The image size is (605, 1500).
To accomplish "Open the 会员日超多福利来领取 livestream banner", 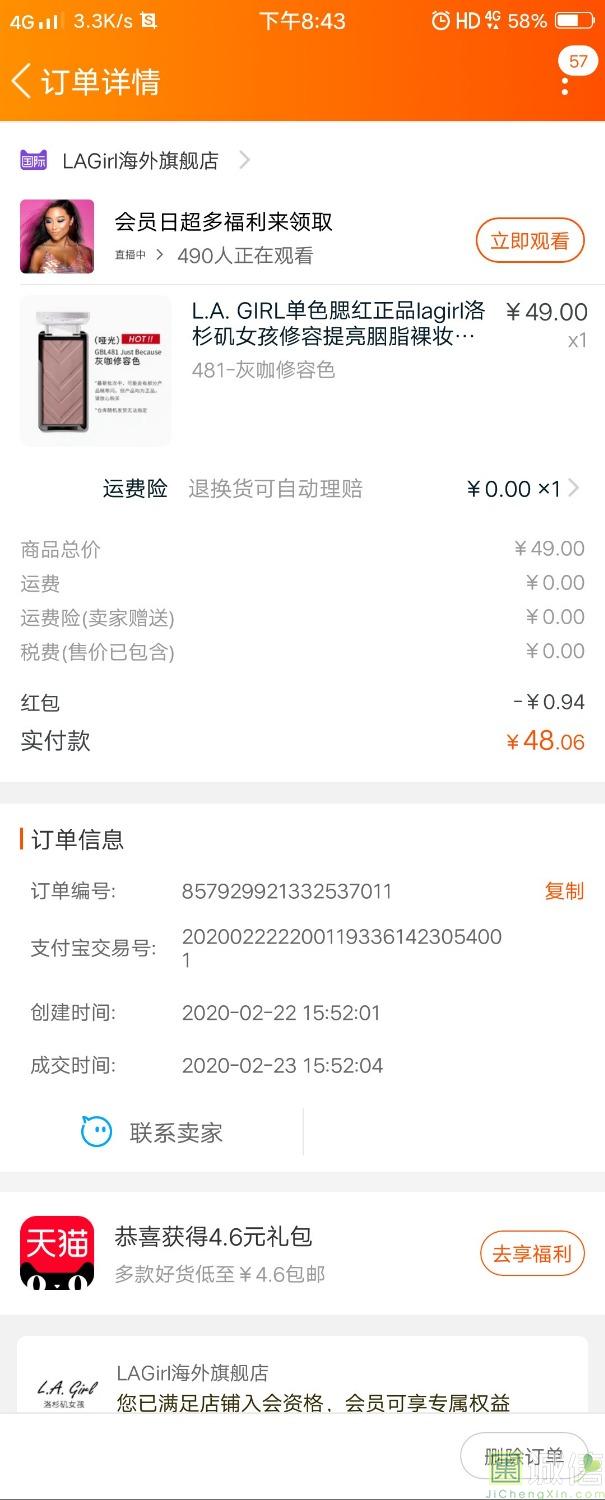I will [x=224, y=222].
